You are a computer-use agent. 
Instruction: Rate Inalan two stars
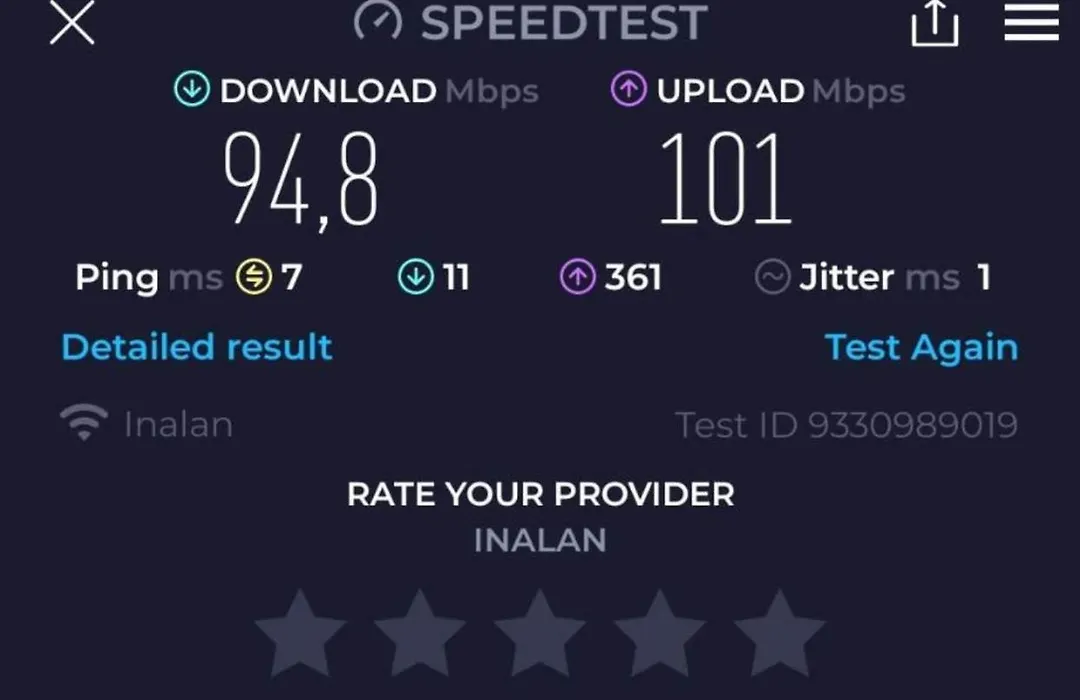[x=420, y=633]
